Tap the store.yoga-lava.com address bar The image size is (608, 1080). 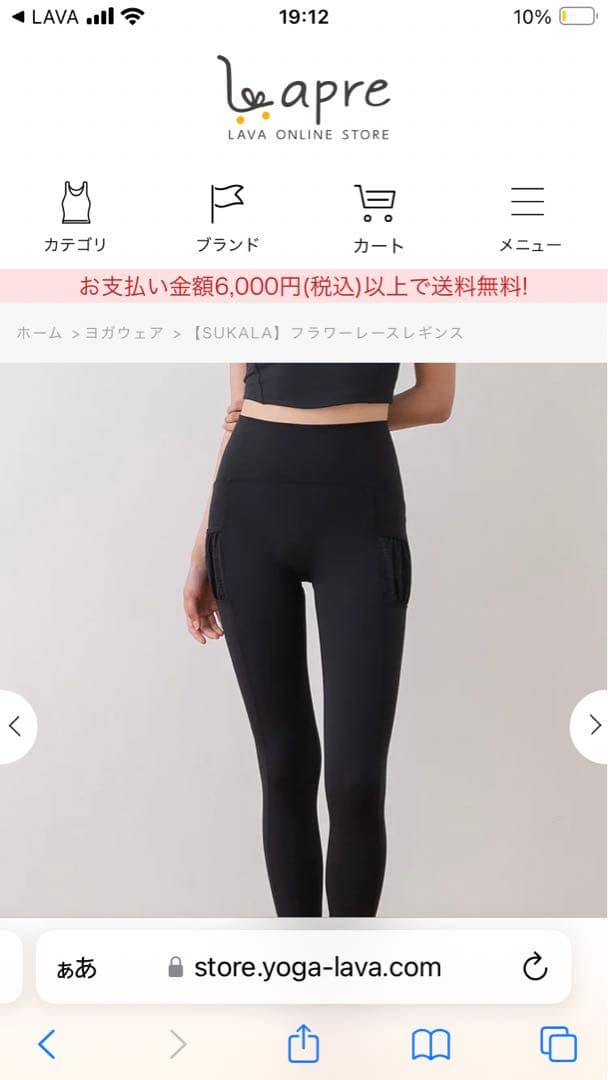pyautogui.click(x=316, y=967)
